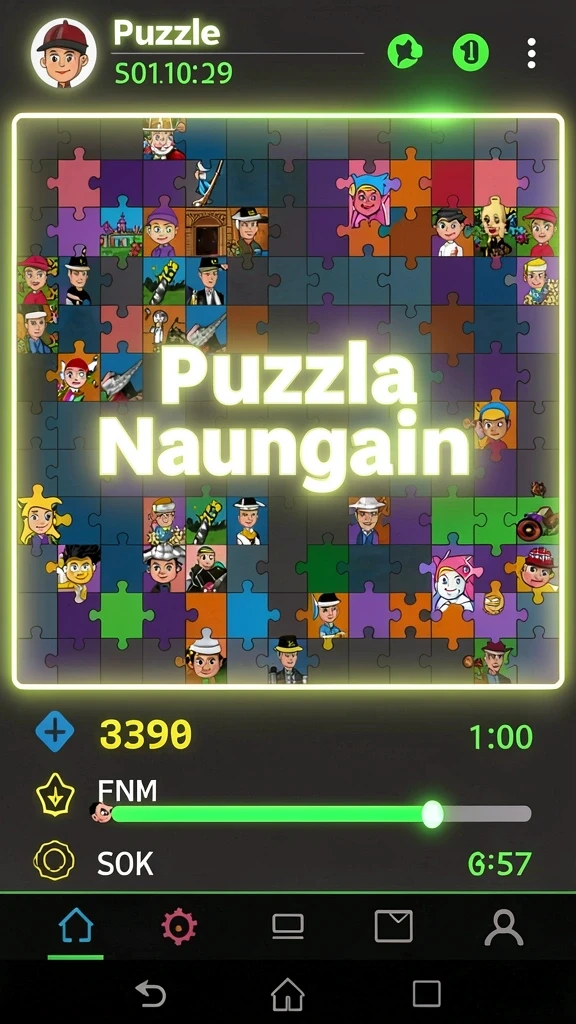Tap the yellow ring icon beside SOK
The height and width of the screenshot is (1024, 576).
54,860
